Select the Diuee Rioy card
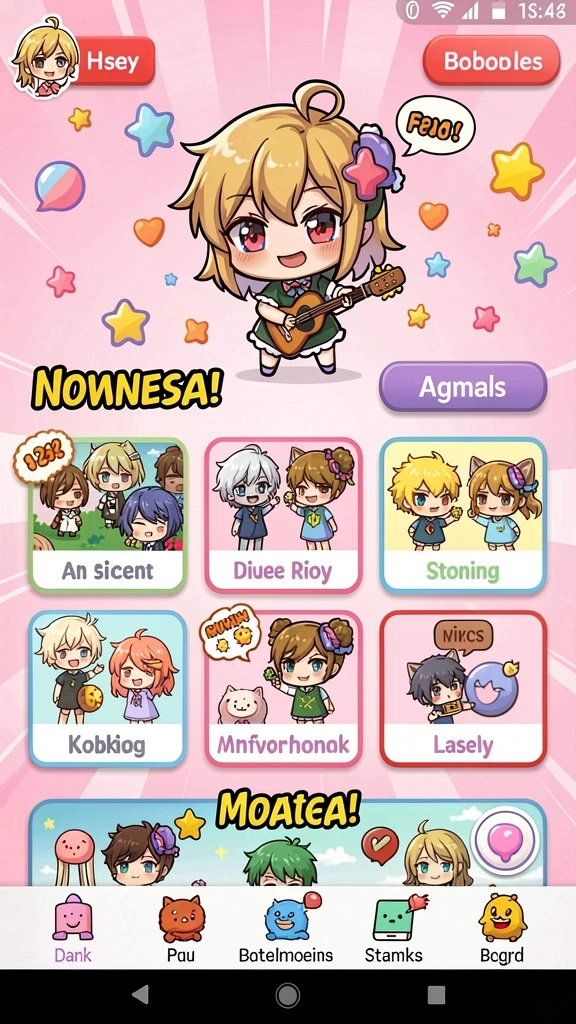This screenshot has height=1024, width=576. coord(283,515)
